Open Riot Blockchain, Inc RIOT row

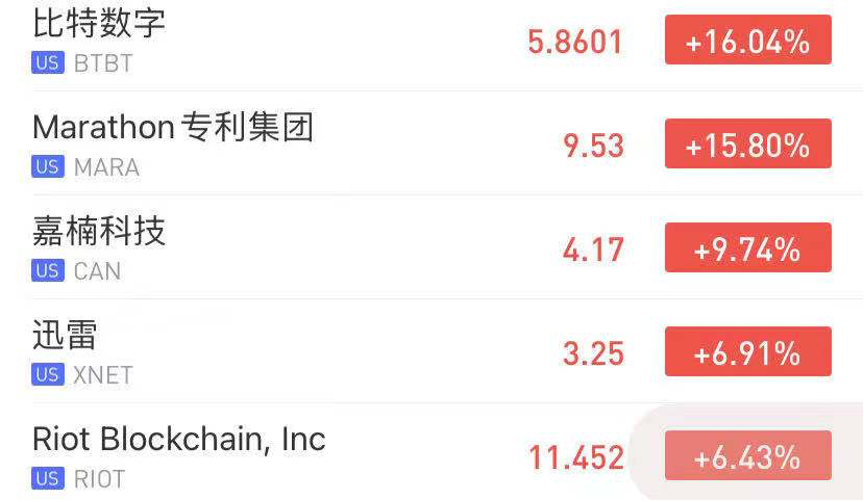300,455
